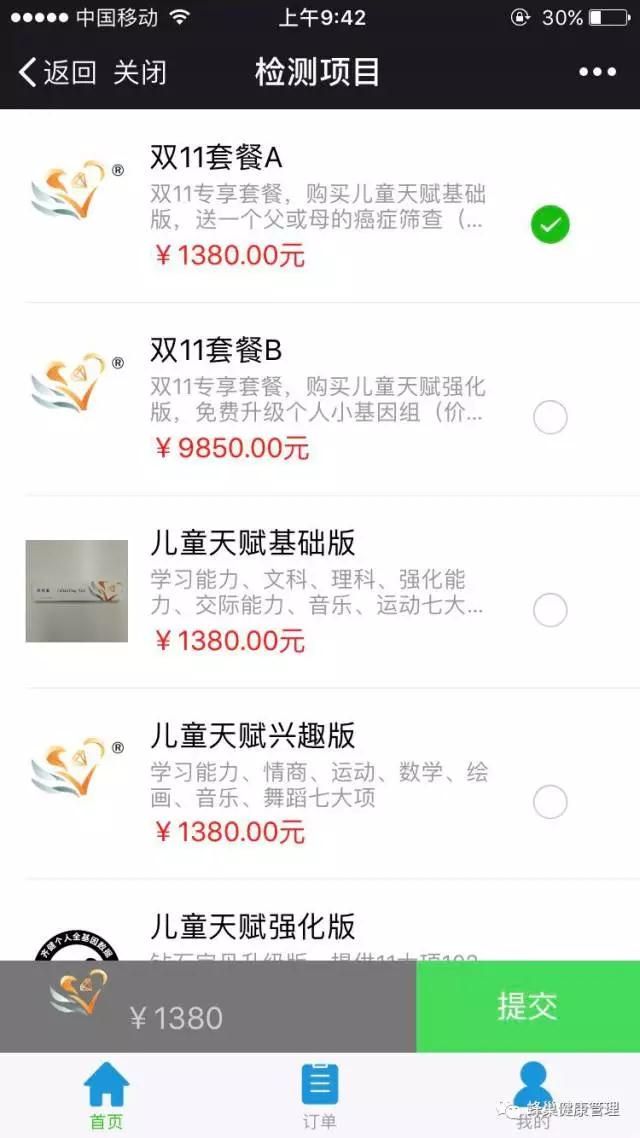Deselect the 双11套餐A checked circle

[x=550, y=226]
